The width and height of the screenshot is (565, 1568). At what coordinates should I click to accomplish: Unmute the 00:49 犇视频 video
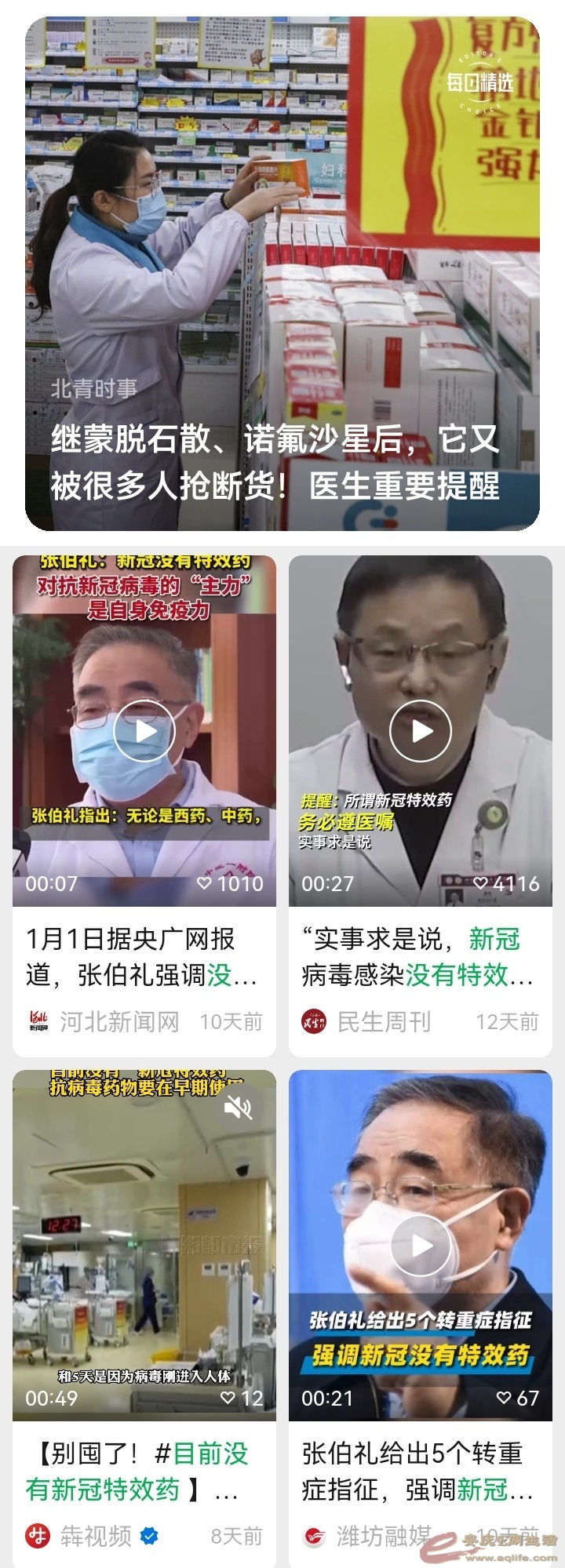click(239, 1107)
